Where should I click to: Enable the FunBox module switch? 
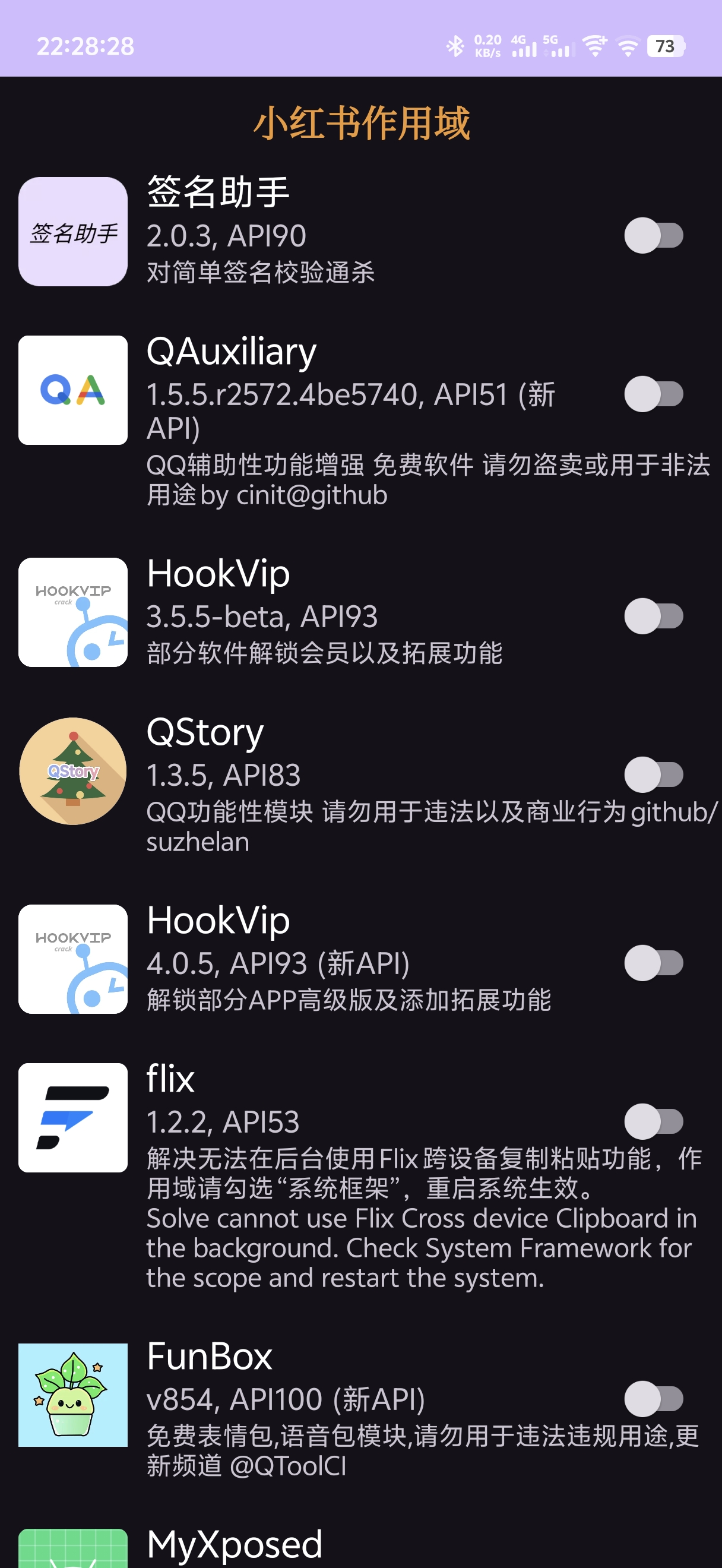653,1399
